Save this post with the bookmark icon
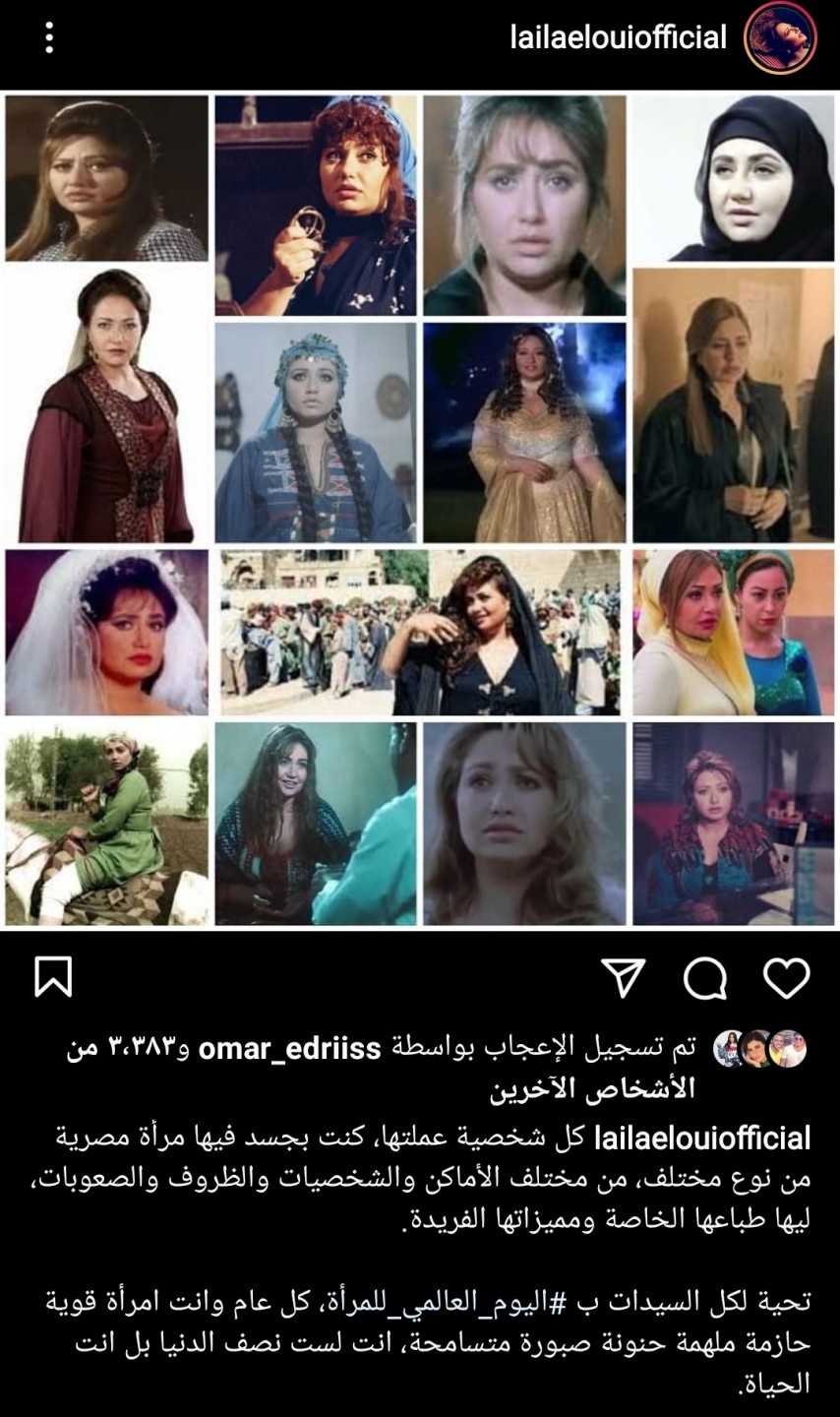Viewport: 840px width, 1417px height. (53, 977)
